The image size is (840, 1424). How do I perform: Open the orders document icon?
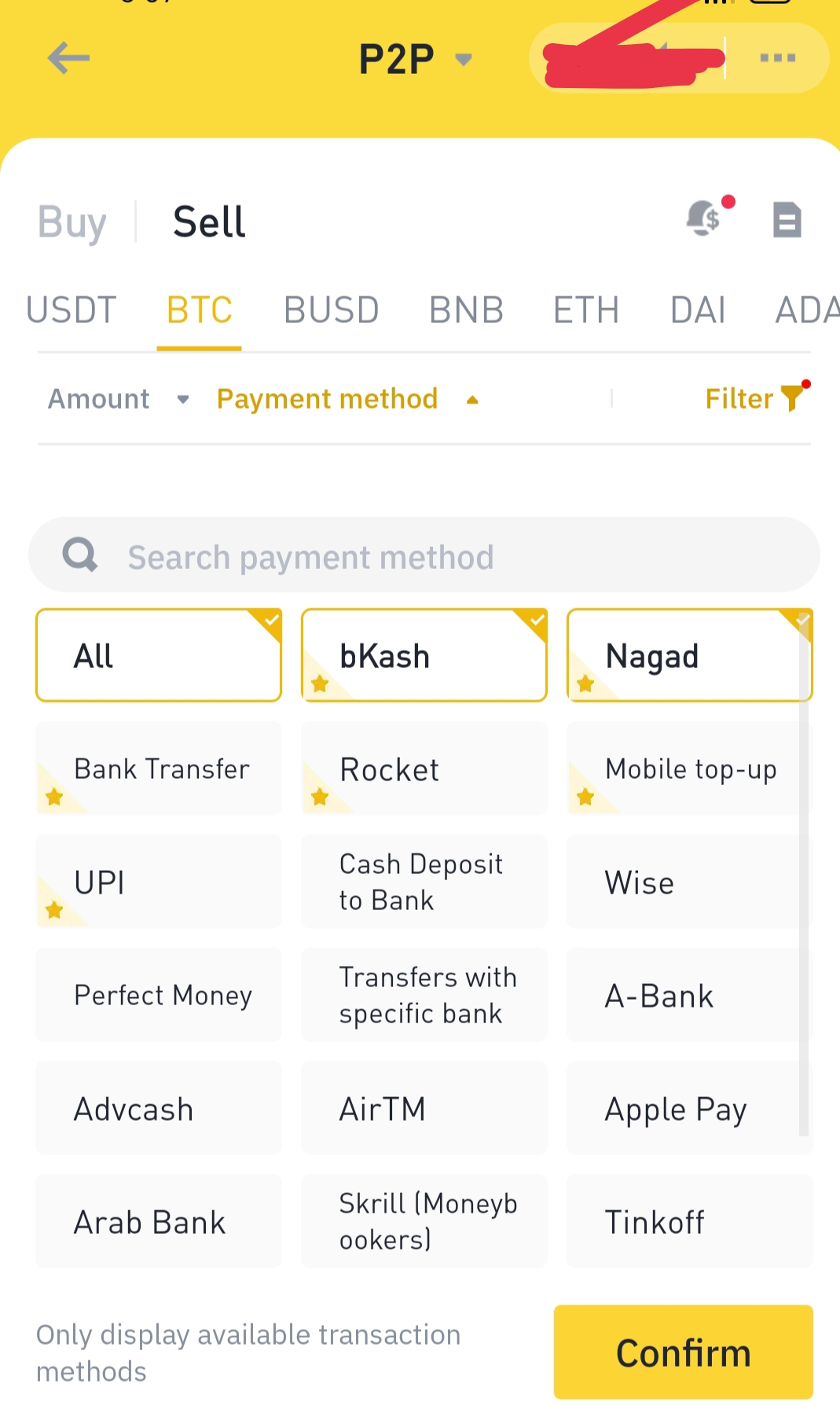tap(787, 219)
